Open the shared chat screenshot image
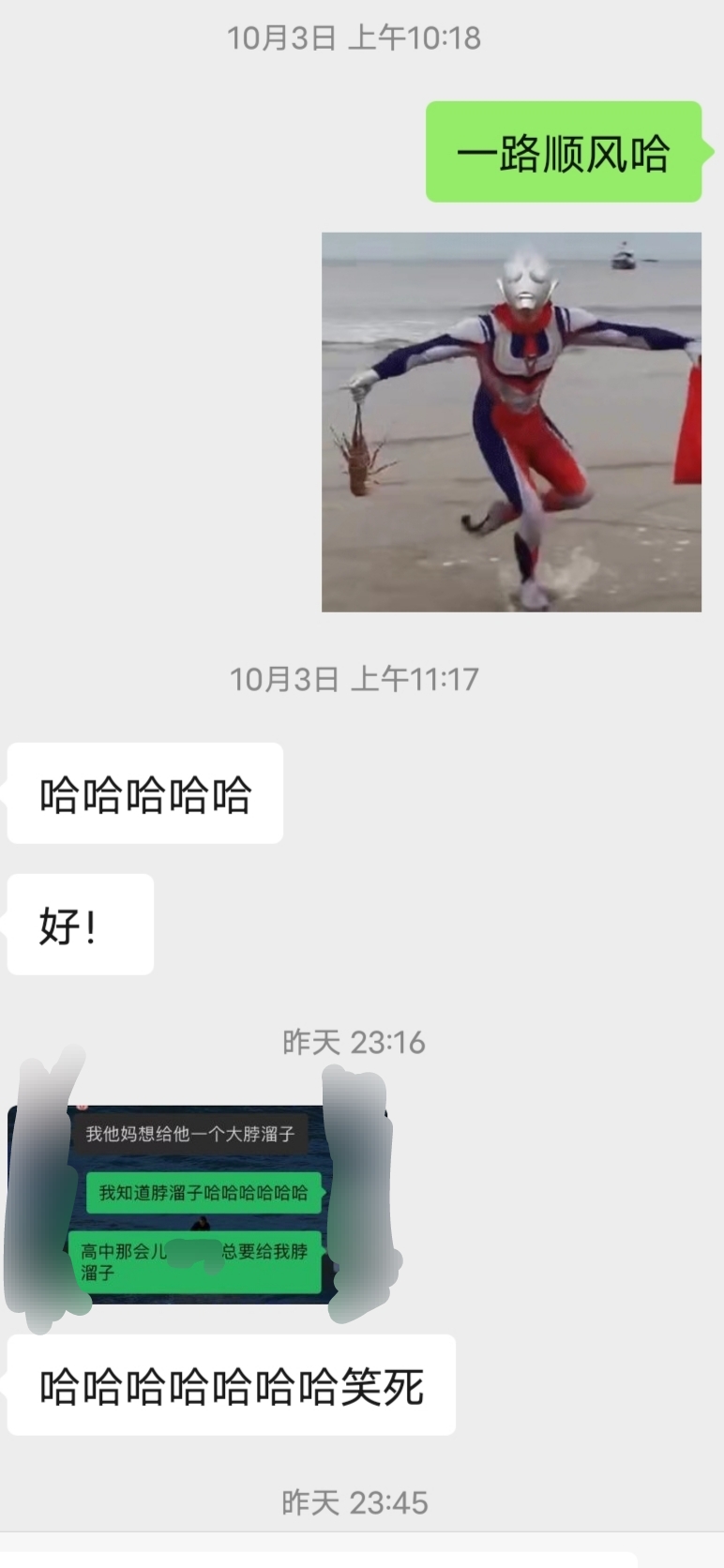 [197, 1204]
